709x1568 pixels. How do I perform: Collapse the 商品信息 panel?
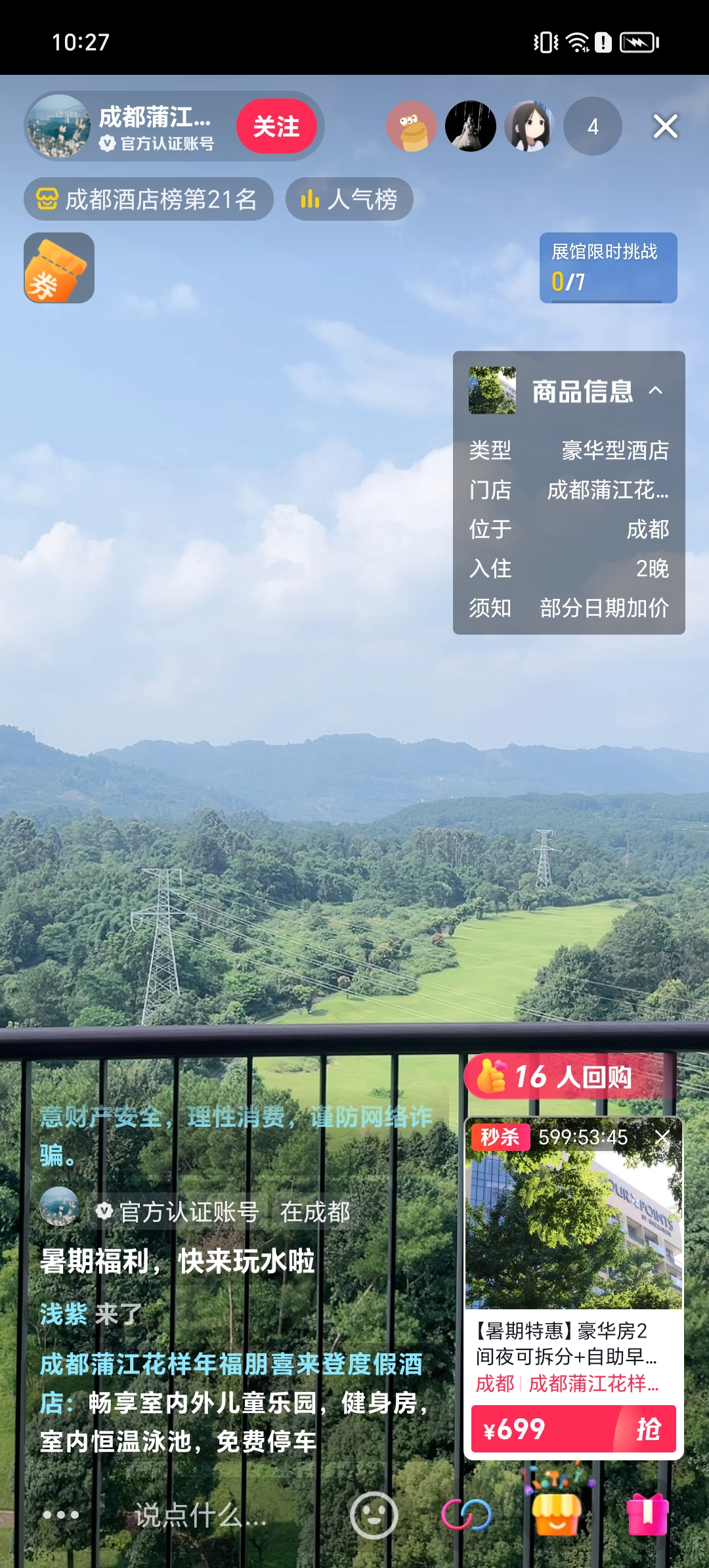click(x=655, y=391)
